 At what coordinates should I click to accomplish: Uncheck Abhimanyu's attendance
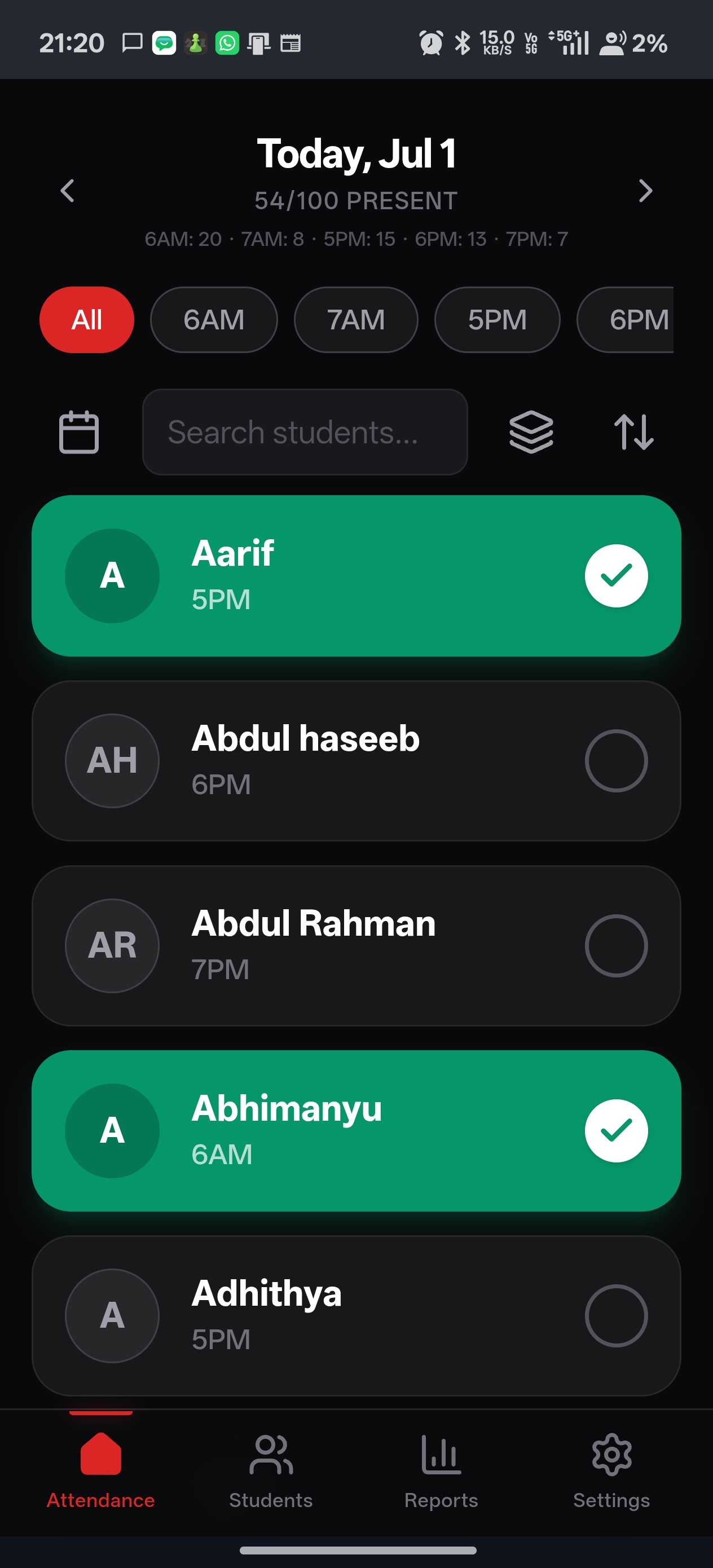[616, 1131]
